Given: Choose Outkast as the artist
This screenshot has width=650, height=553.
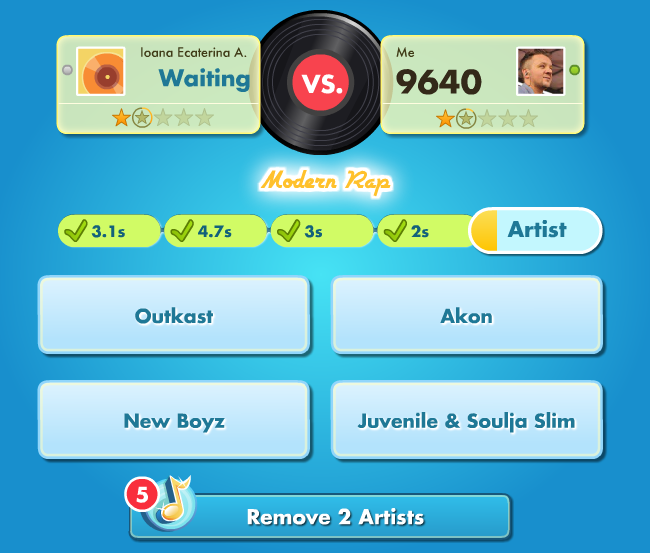Looking at the screenshot, I should 174,316.
